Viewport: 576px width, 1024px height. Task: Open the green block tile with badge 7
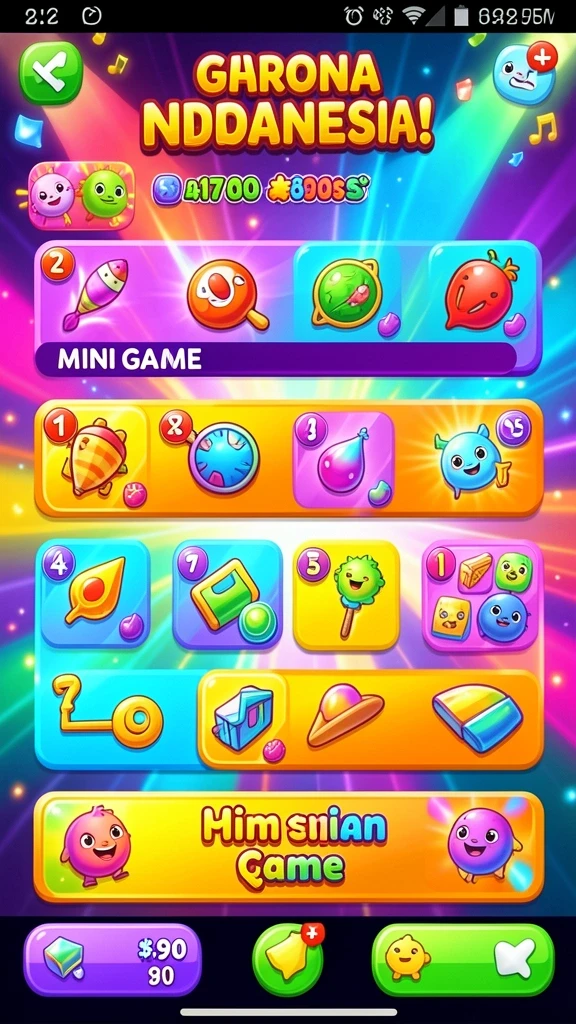(227, 594)
